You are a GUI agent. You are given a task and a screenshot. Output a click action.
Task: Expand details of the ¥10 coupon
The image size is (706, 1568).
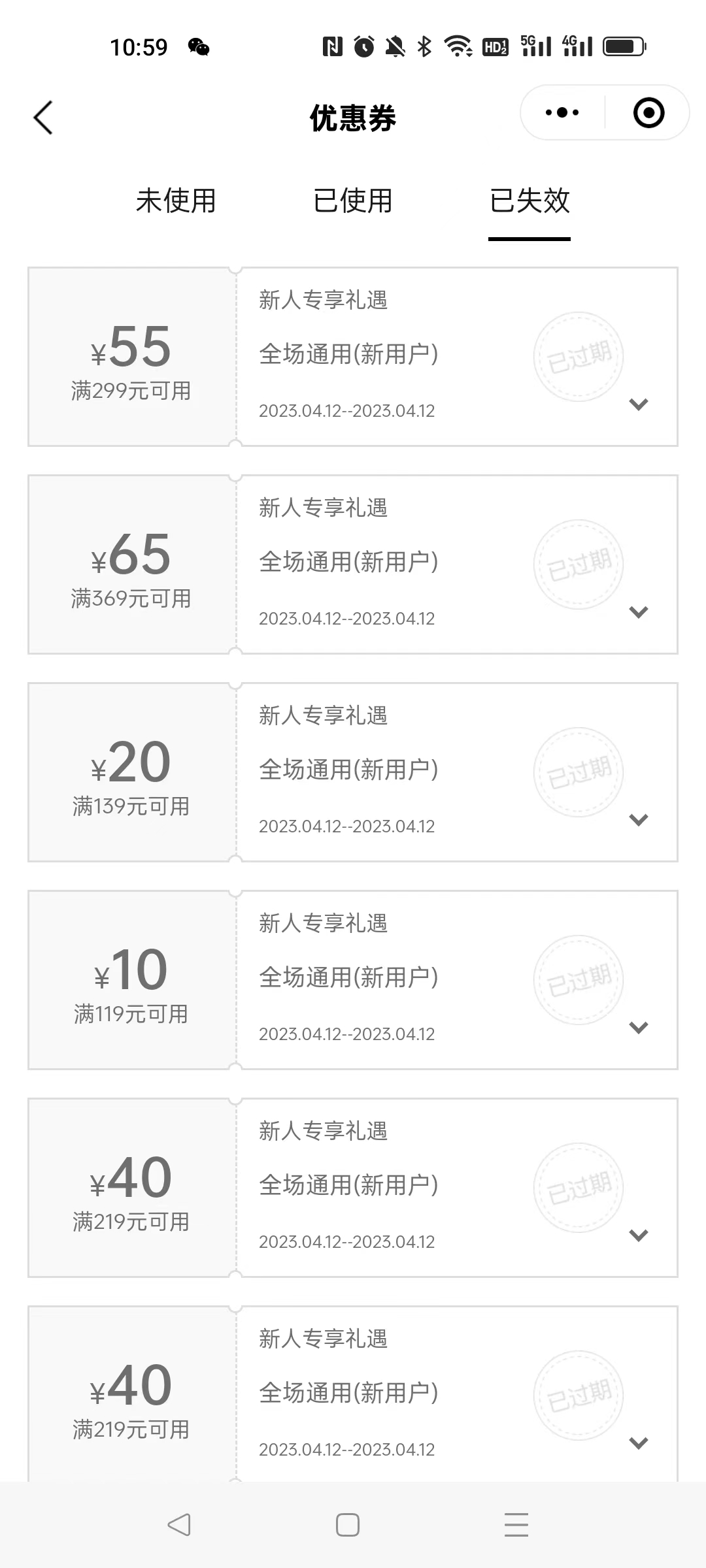coord(638,1028)
